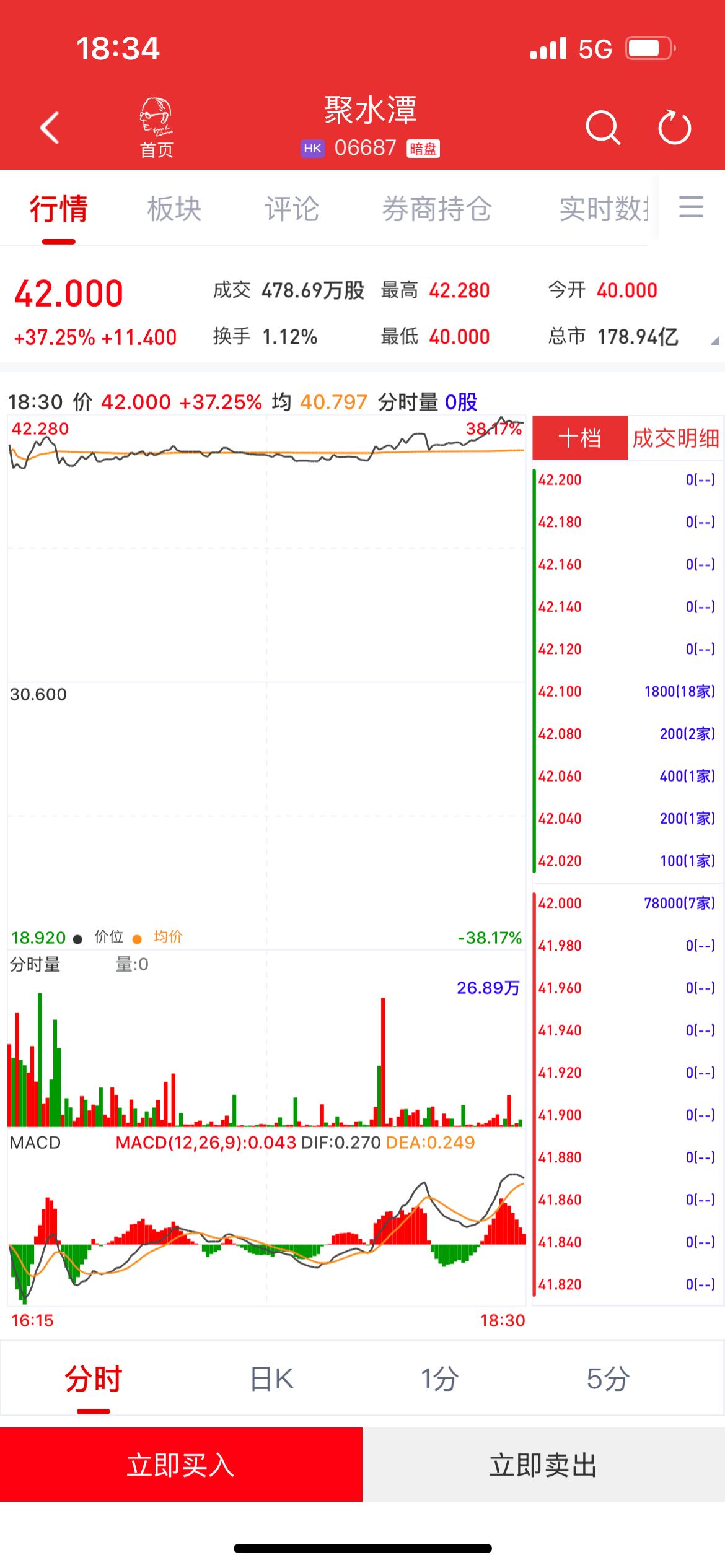
Task: Show the 十档 order book
Action: click(580, 438)
